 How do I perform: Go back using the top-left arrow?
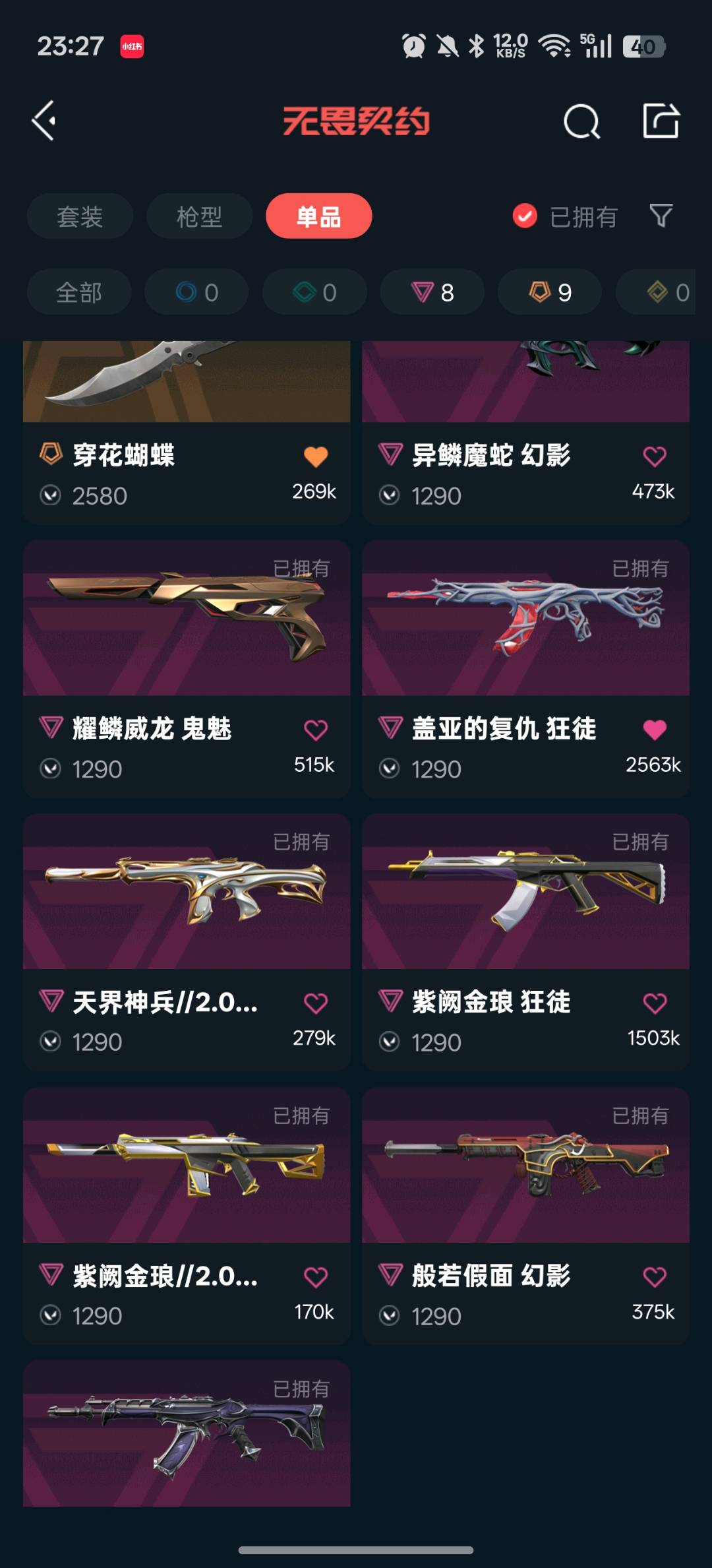click(44, 121)
